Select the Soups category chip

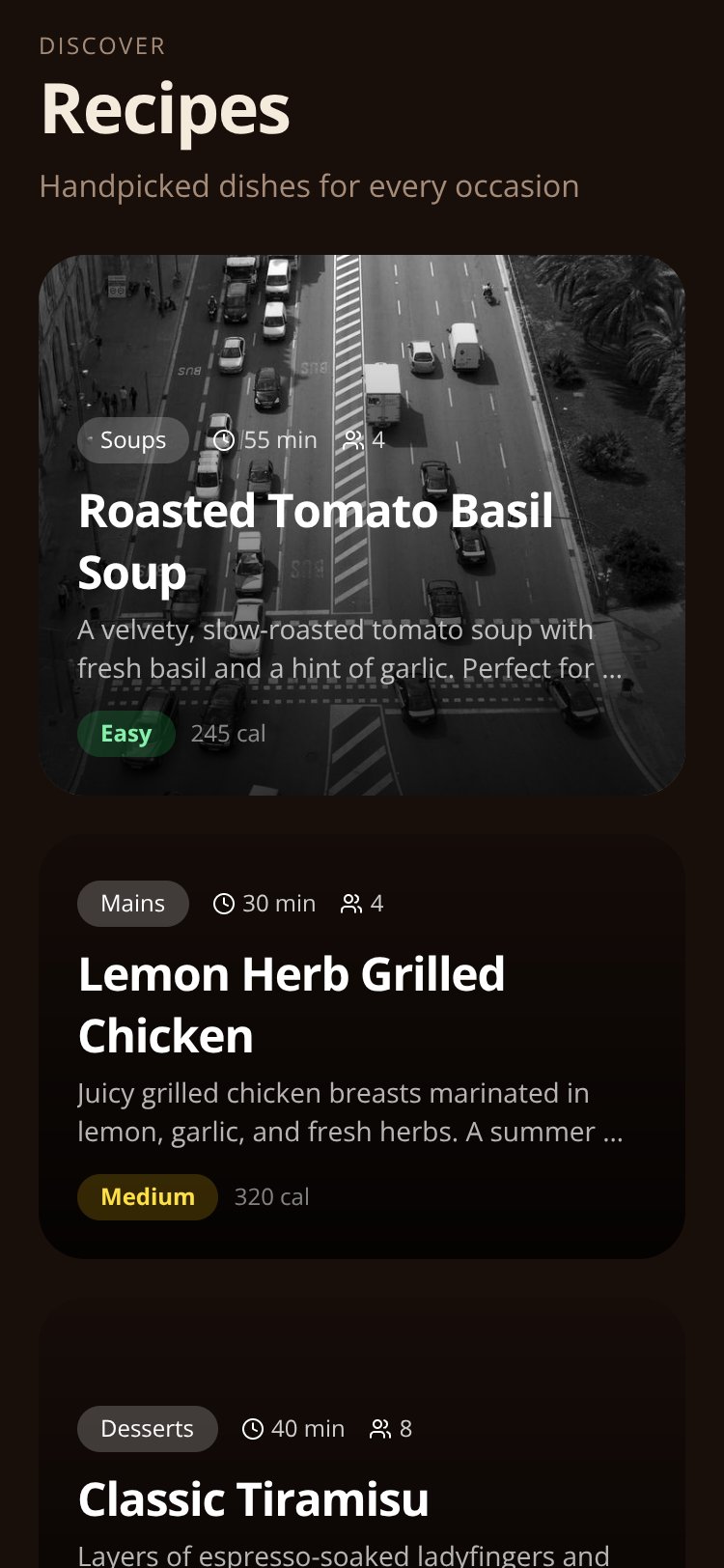133,440
